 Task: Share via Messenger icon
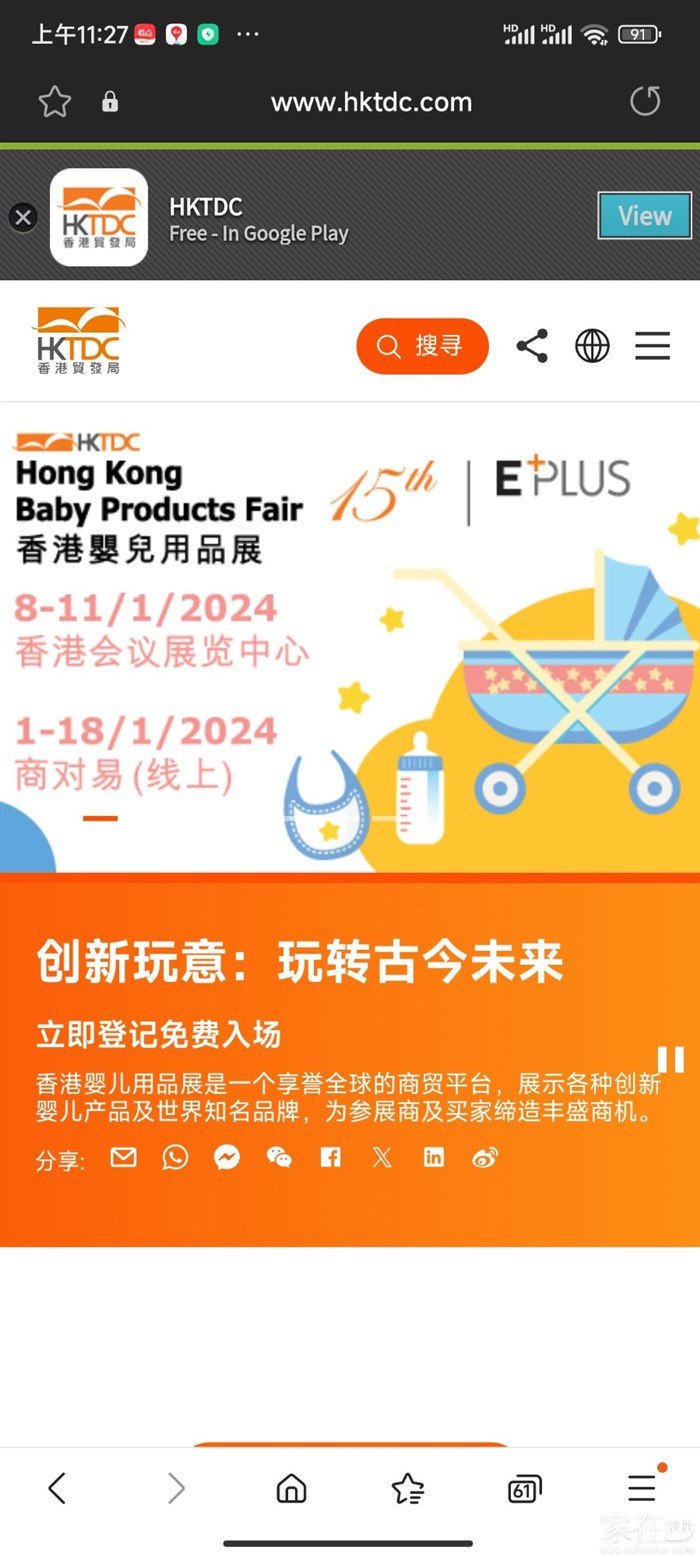click(227, 1157)
